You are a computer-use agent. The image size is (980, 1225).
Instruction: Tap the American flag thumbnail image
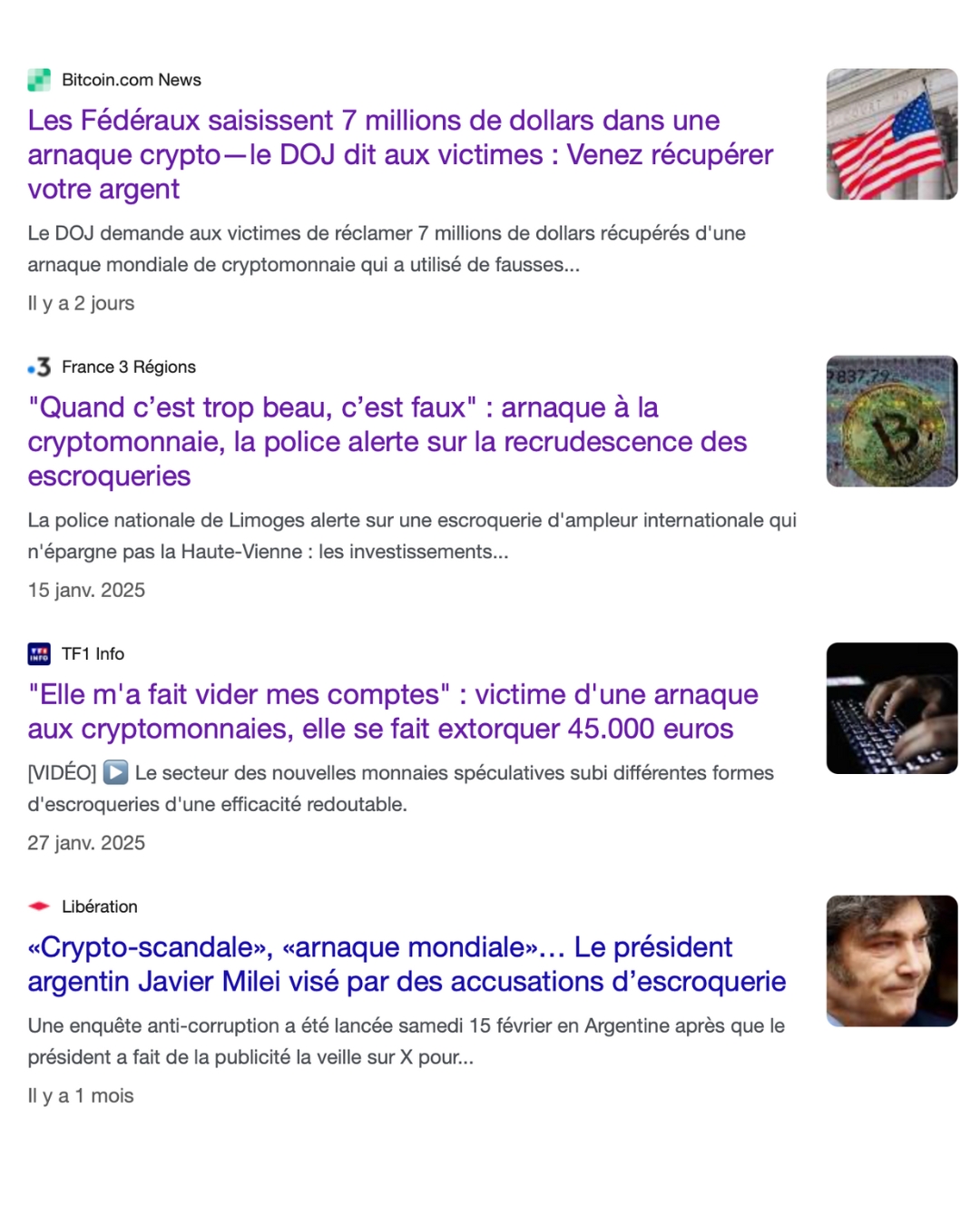click(x=891, y=134)
